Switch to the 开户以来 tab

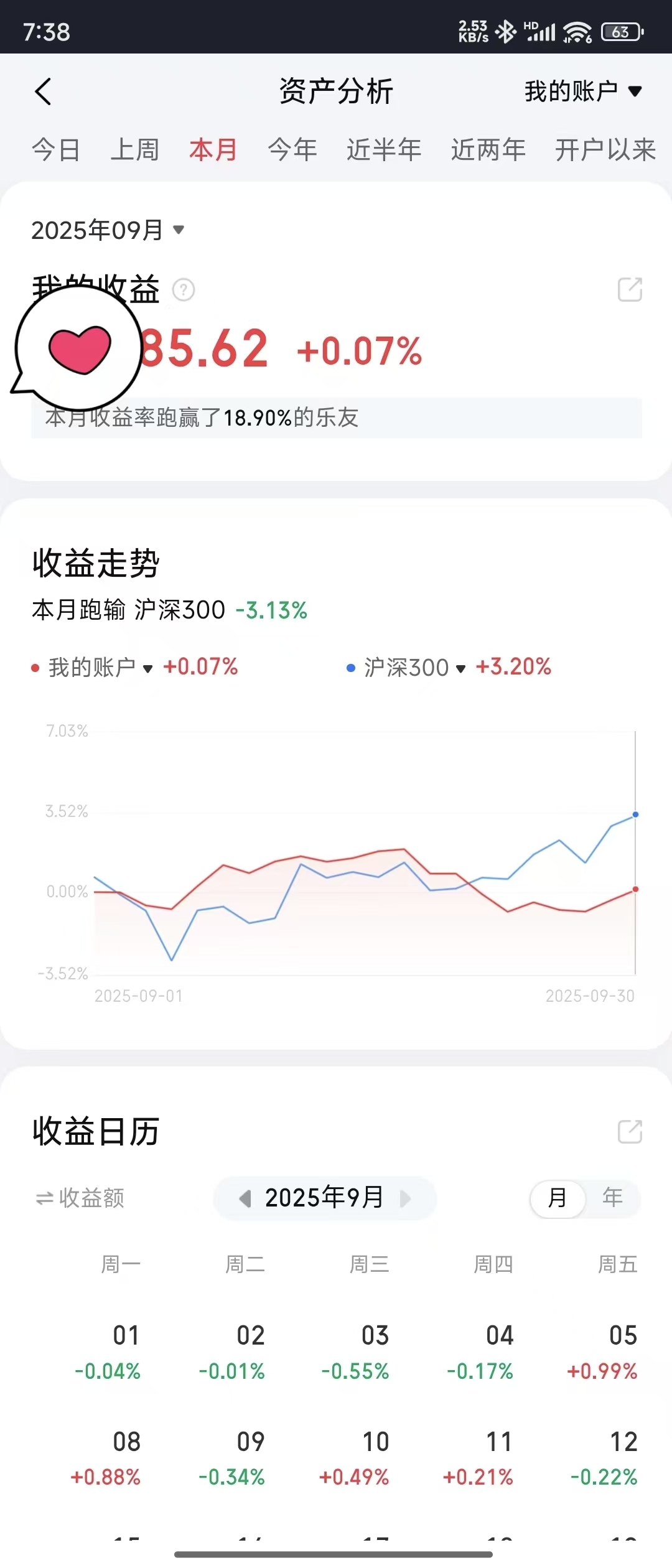605,150
